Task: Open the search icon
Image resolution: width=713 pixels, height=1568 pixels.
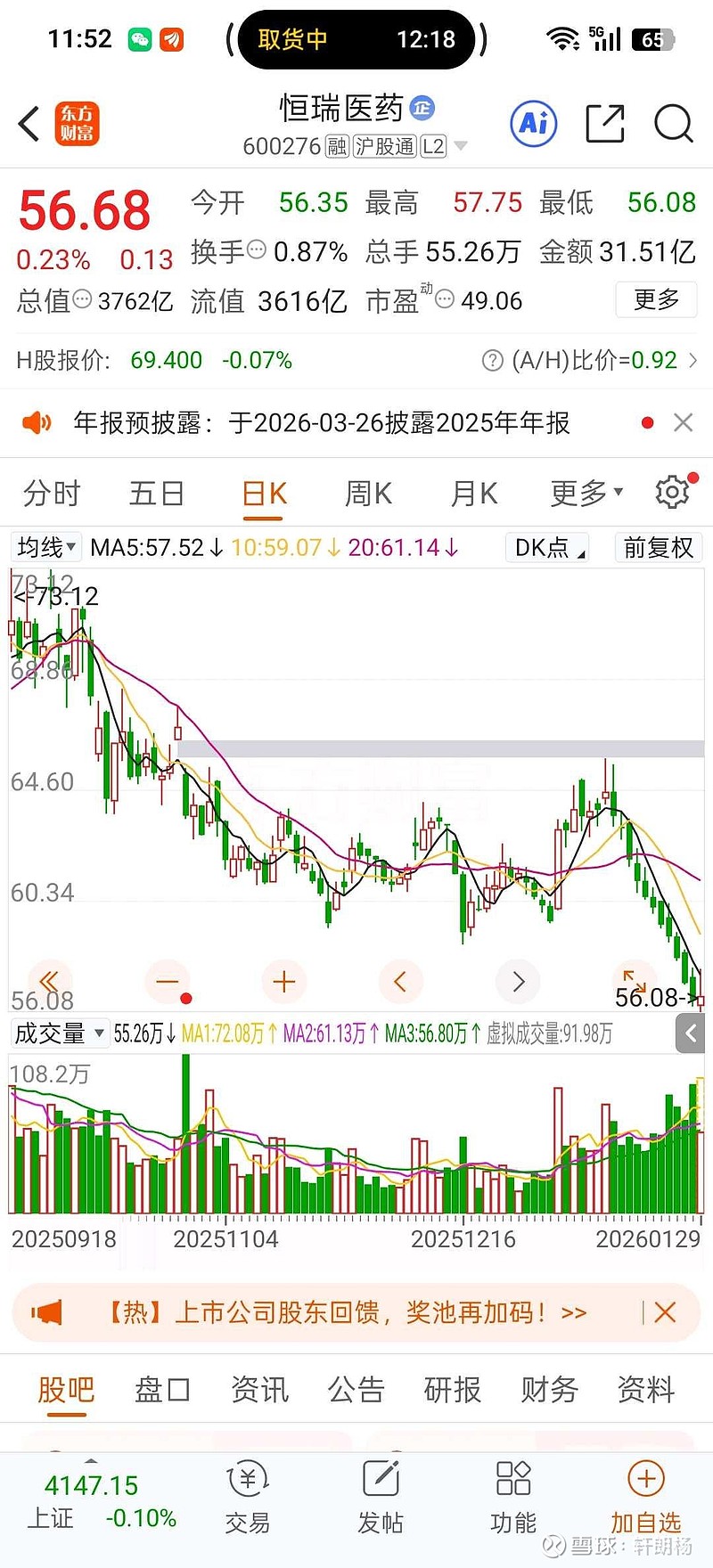Action: [673, 125]
